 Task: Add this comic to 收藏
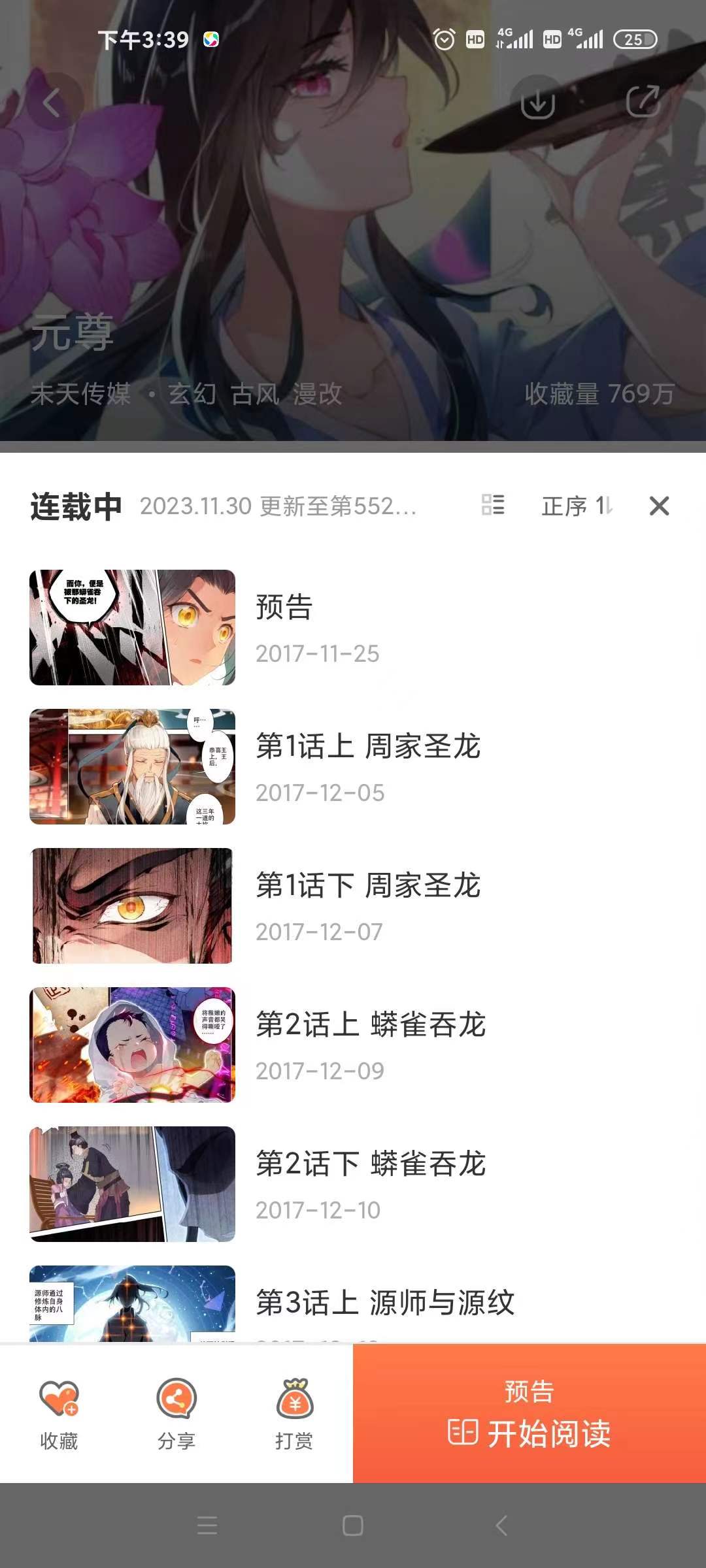59,1413
